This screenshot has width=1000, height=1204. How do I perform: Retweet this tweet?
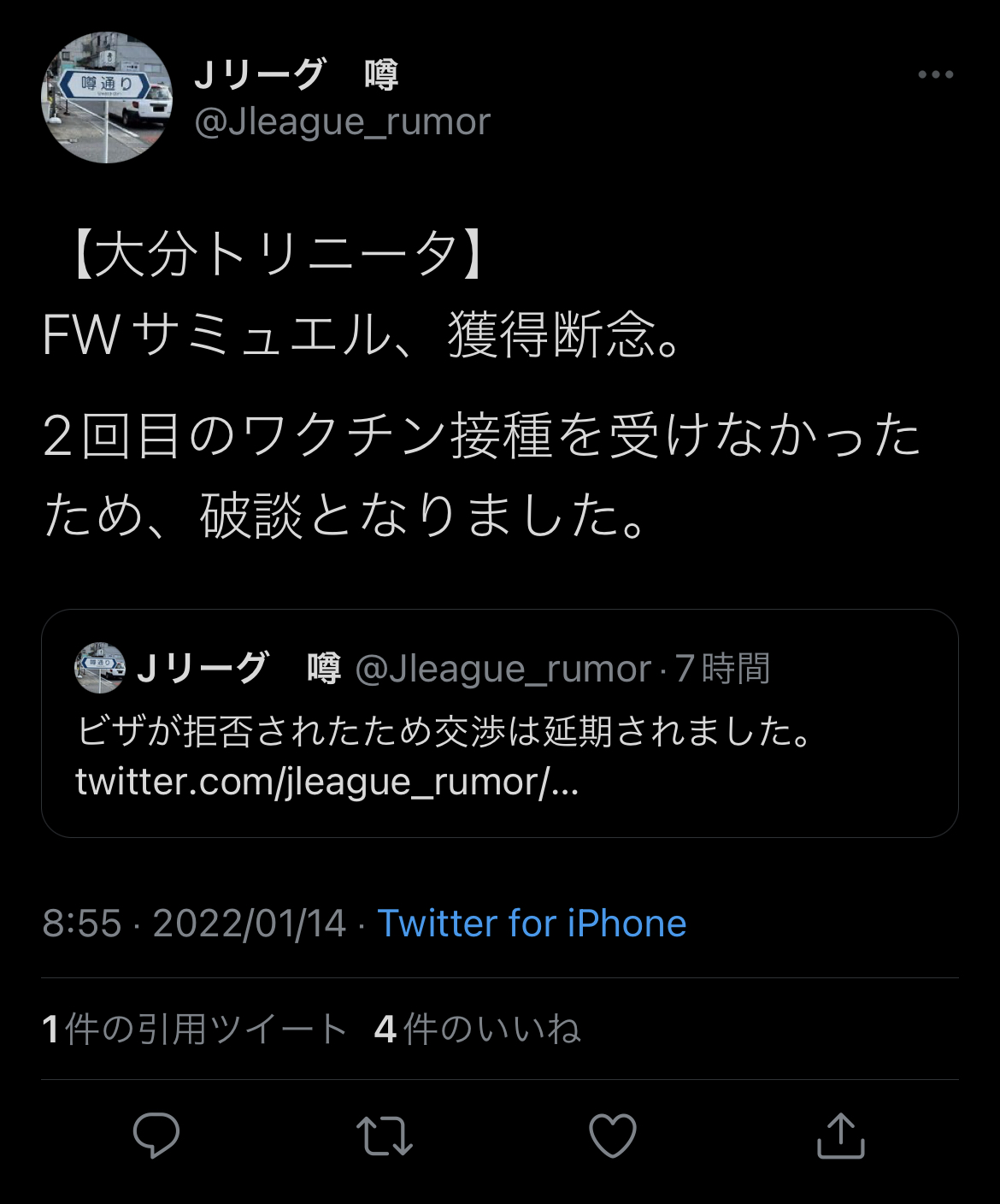pos(385,1136)
